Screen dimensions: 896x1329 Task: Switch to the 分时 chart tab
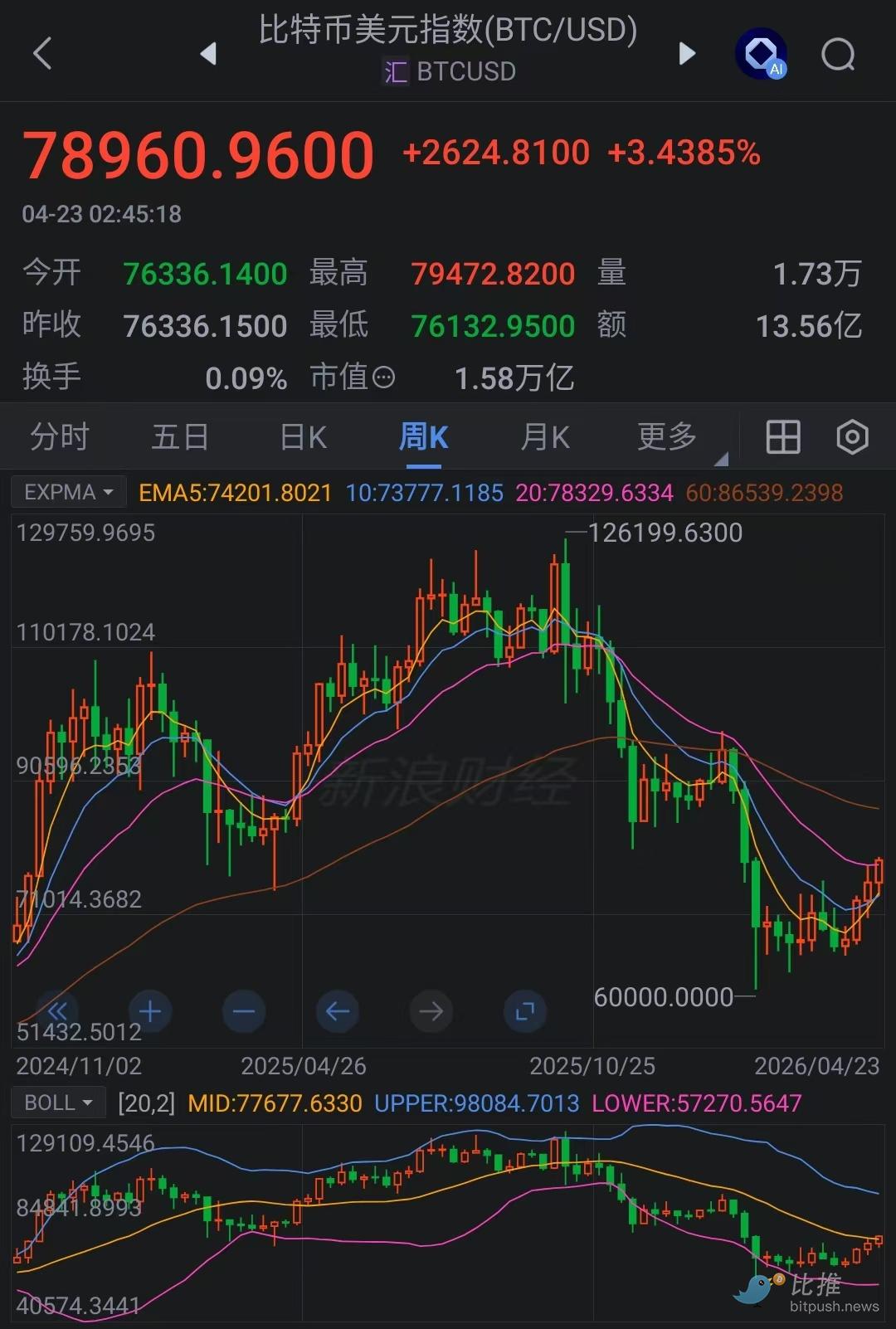[60, 436]
